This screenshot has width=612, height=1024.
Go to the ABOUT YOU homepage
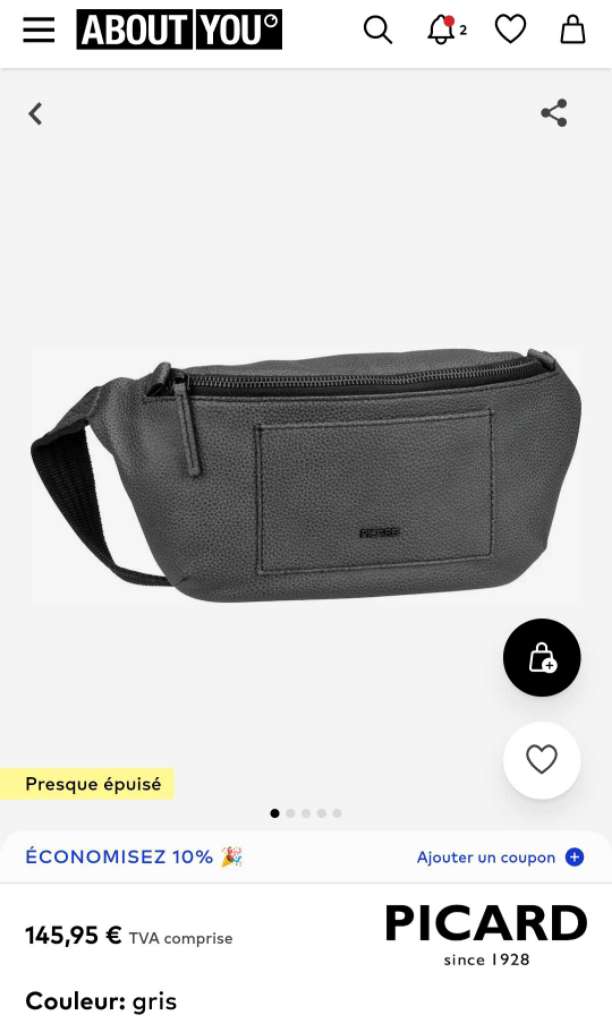pyautogui.click(x=179, y=30)
